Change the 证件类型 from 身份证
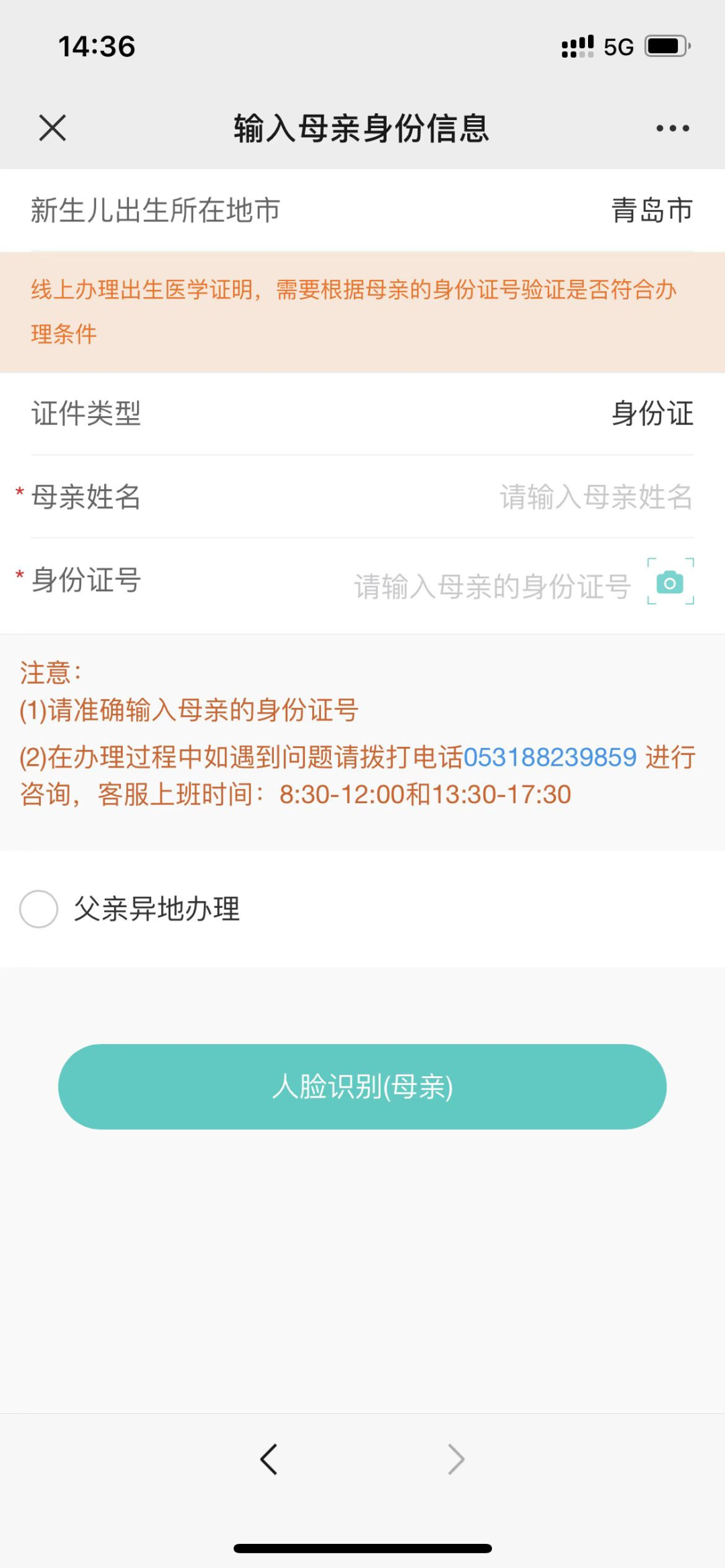 click(x=652, y=413)
